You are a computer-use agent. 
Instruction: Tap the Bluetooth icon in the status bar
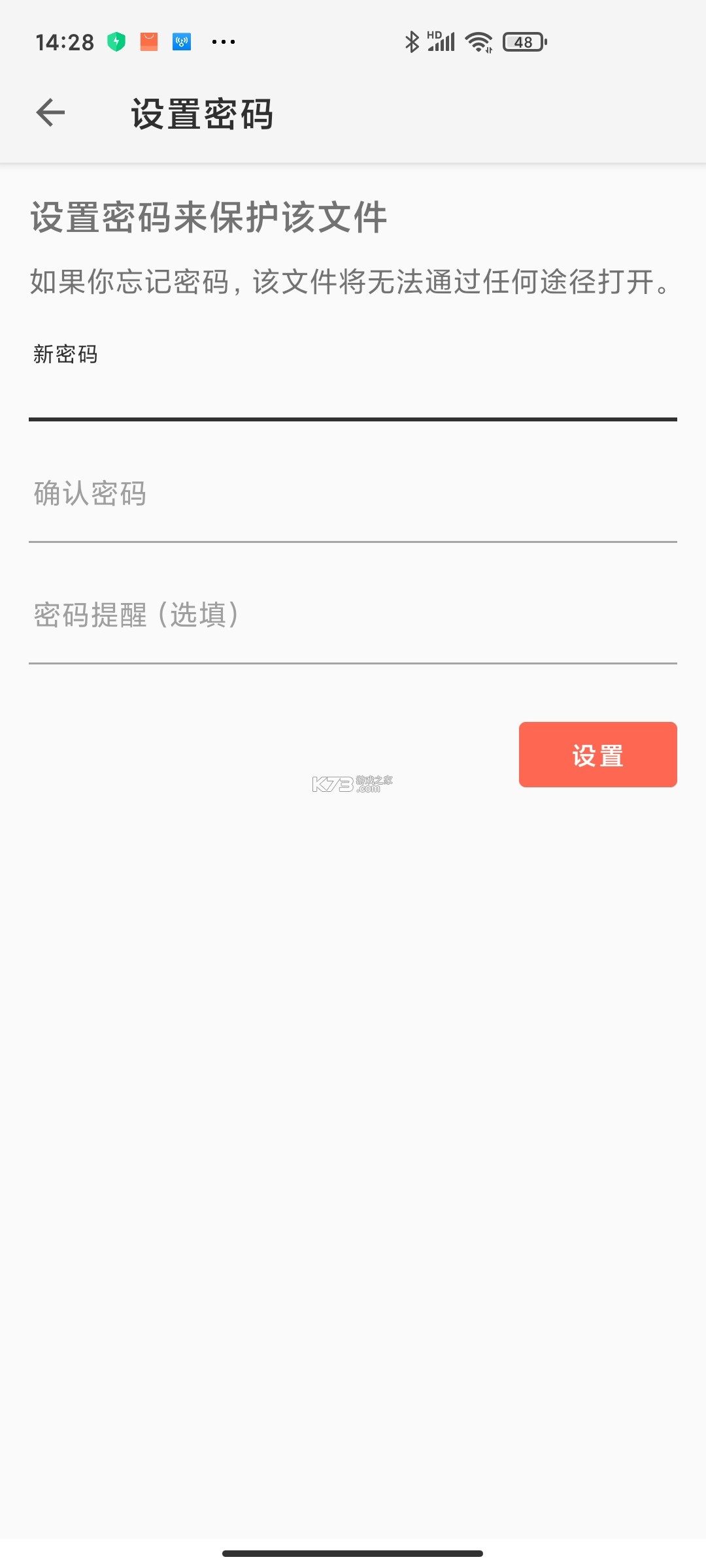pyautogui.click(x=412, y=41)
